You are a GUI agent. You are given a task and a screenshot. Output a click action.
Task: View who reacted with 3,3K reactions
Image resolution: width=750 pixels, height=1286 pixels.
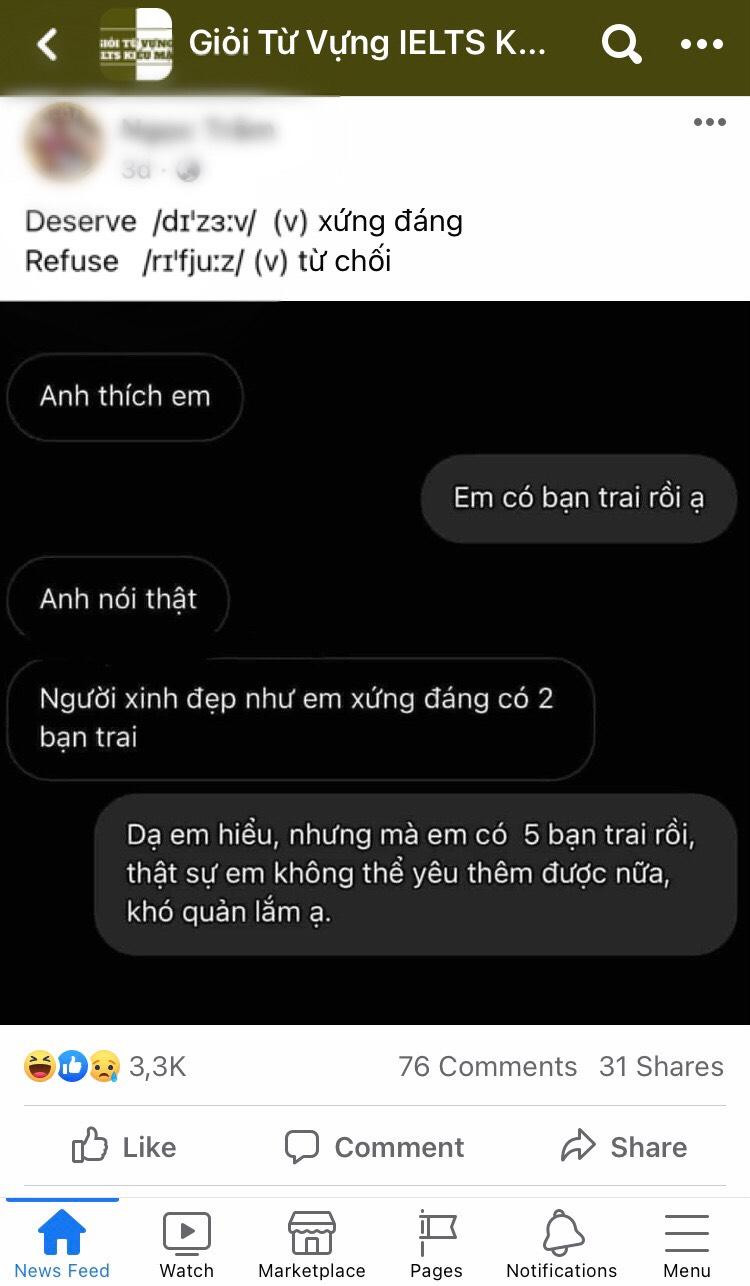tap(105, 1066)
